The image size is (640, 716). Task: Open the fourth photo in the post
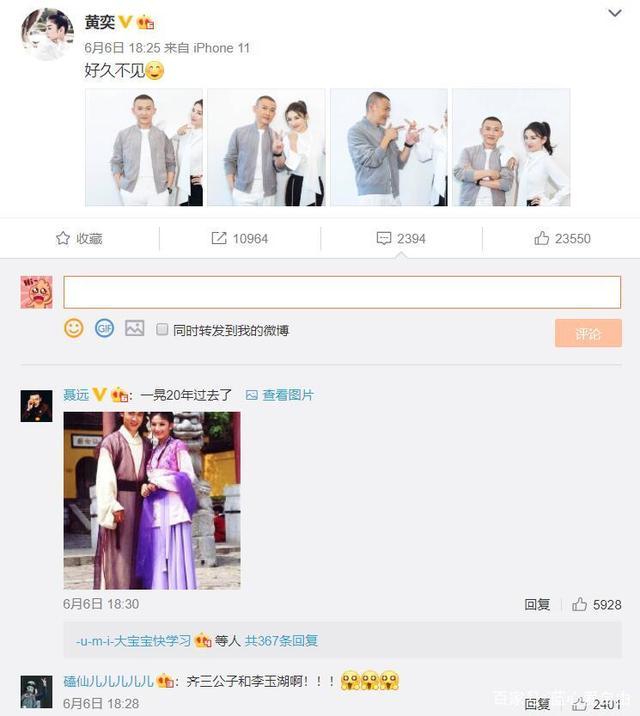511,148
